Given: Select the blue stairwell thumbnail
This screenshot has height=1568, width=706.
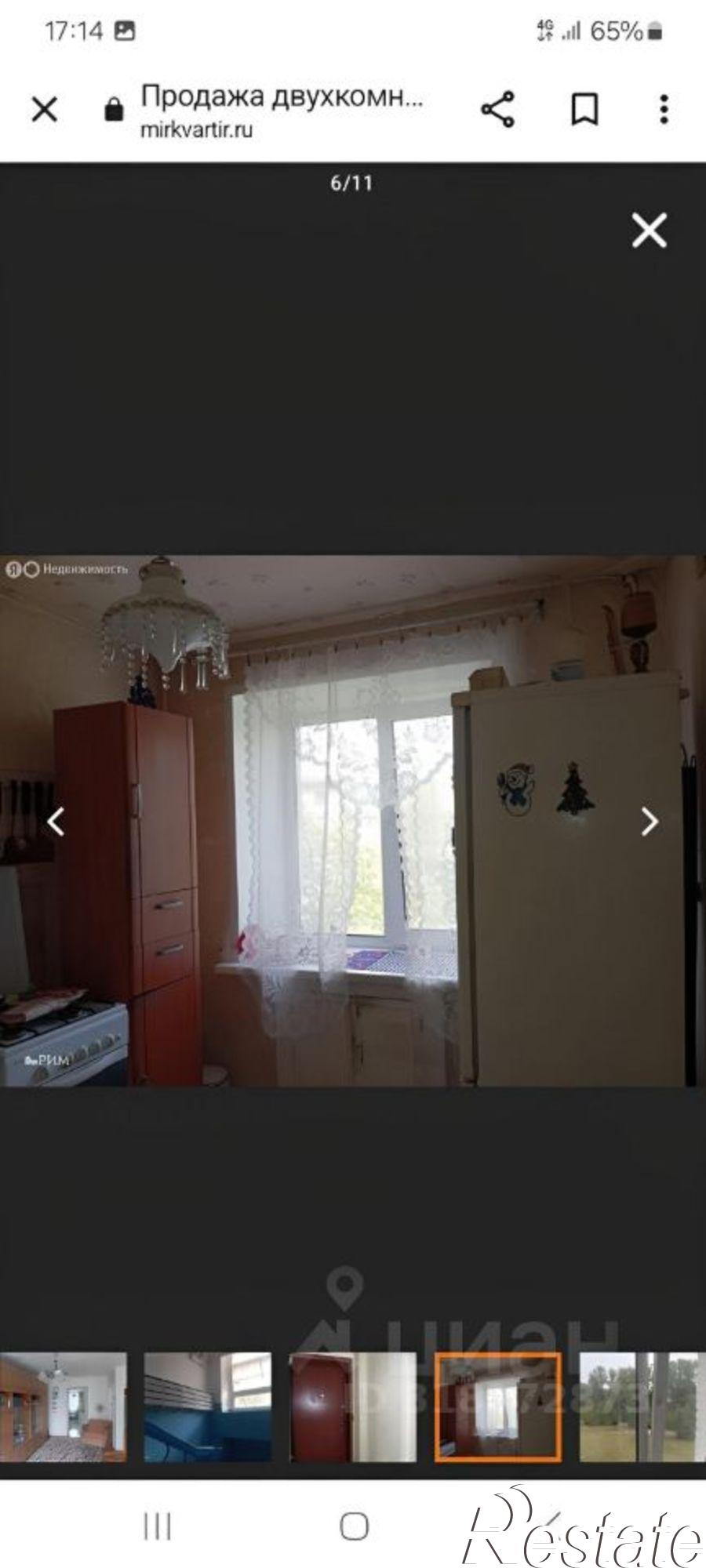Looking at the screenshot, I should [x=207, y=1406].
